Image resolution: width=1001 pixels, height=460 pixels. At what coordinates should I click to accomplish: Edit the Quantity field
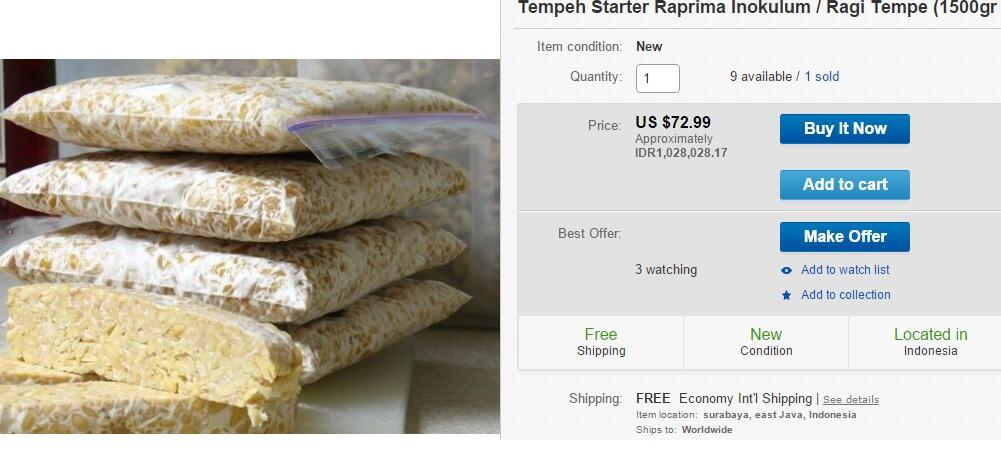(x=657, y=78)
